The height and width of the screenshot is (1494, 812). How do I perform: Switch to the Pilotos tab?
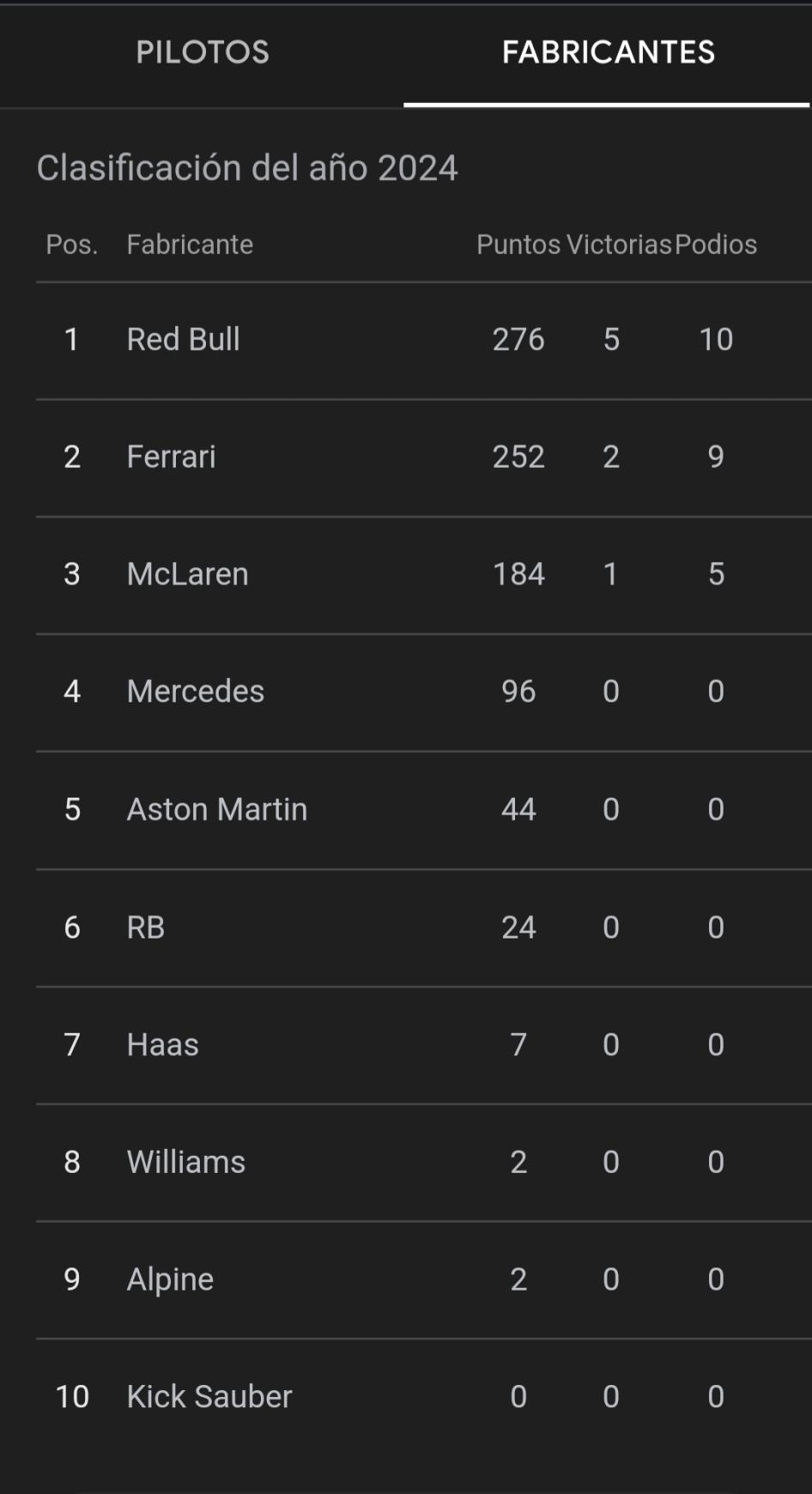pyautogui.click(x=203, y=53)
